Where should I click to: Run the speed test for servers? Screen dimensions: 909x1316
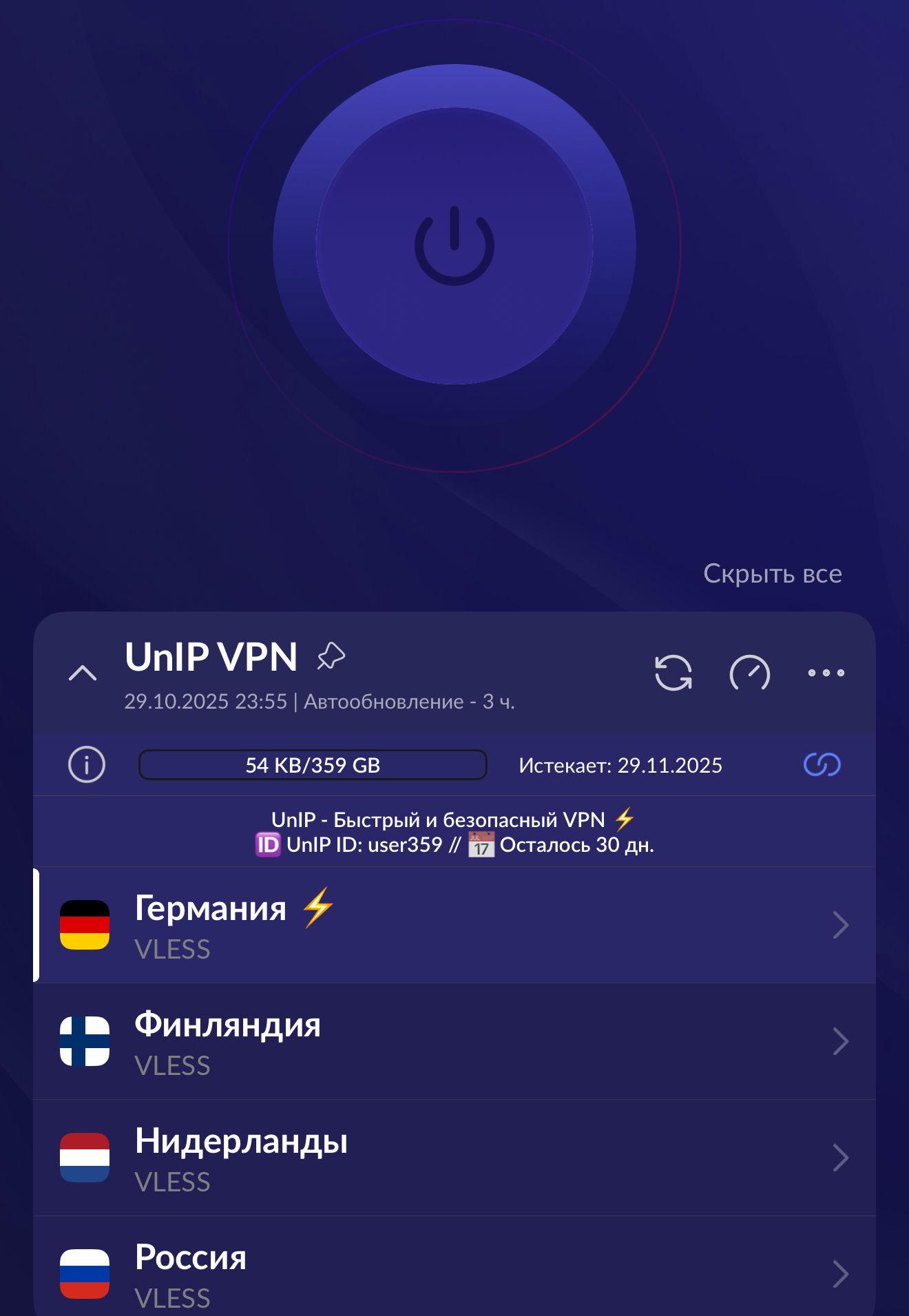(x=749, y=673)
